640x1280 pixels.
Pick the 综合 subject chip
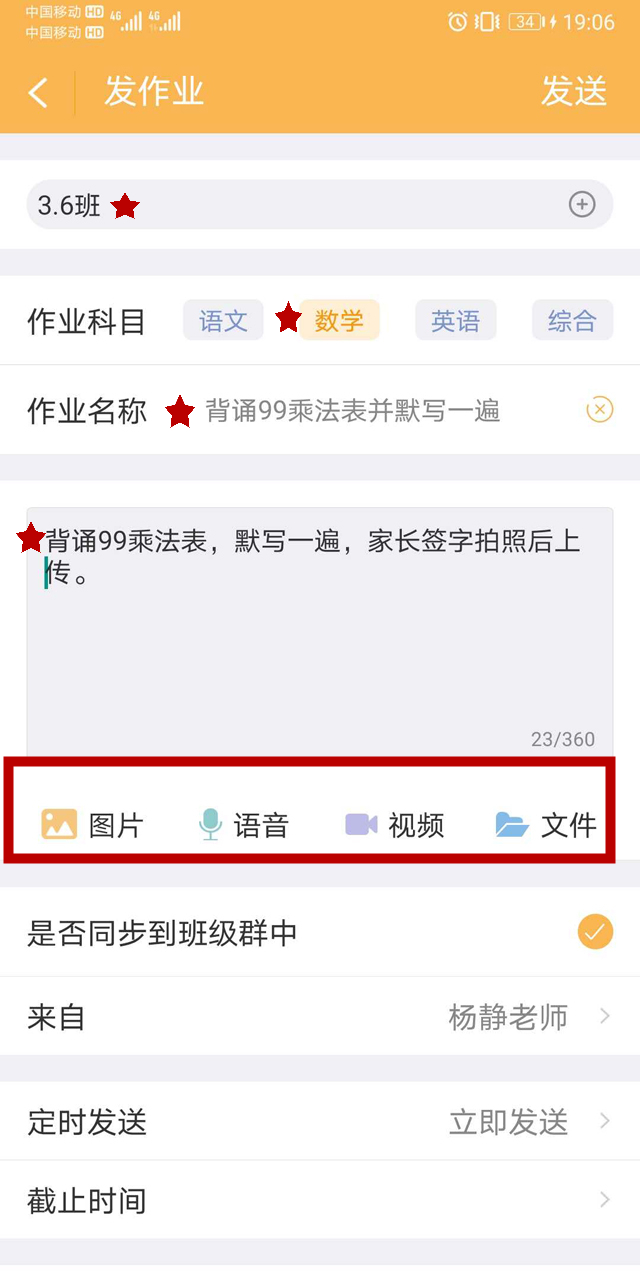pos(572,321)
